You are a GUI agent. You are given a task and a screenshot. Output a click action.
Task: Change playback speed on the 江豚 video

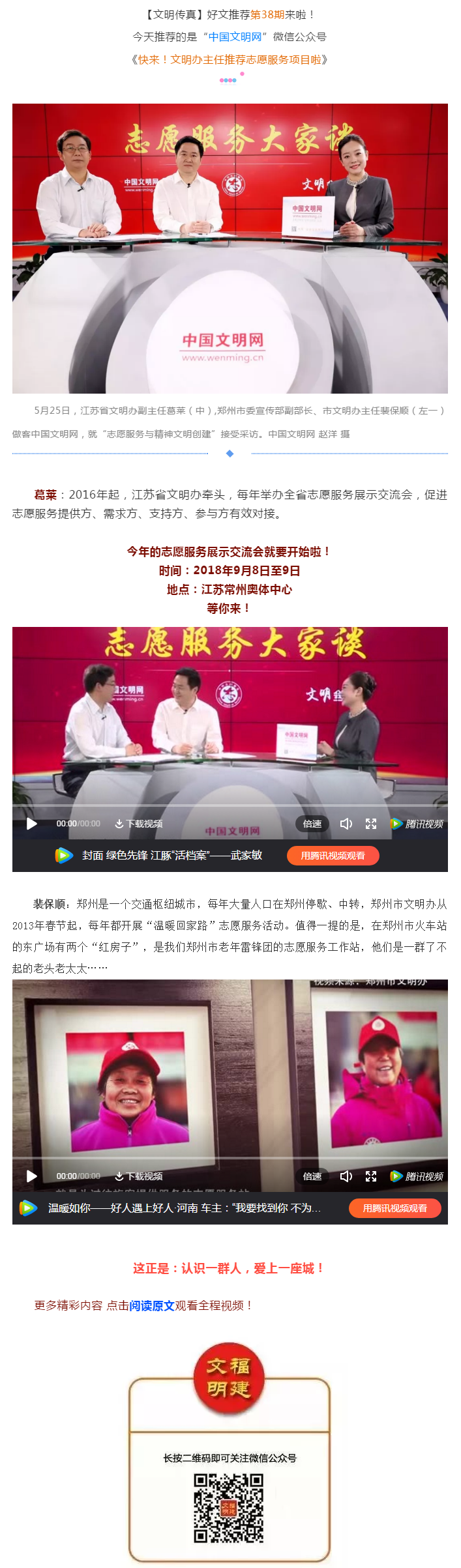(312, 824)
